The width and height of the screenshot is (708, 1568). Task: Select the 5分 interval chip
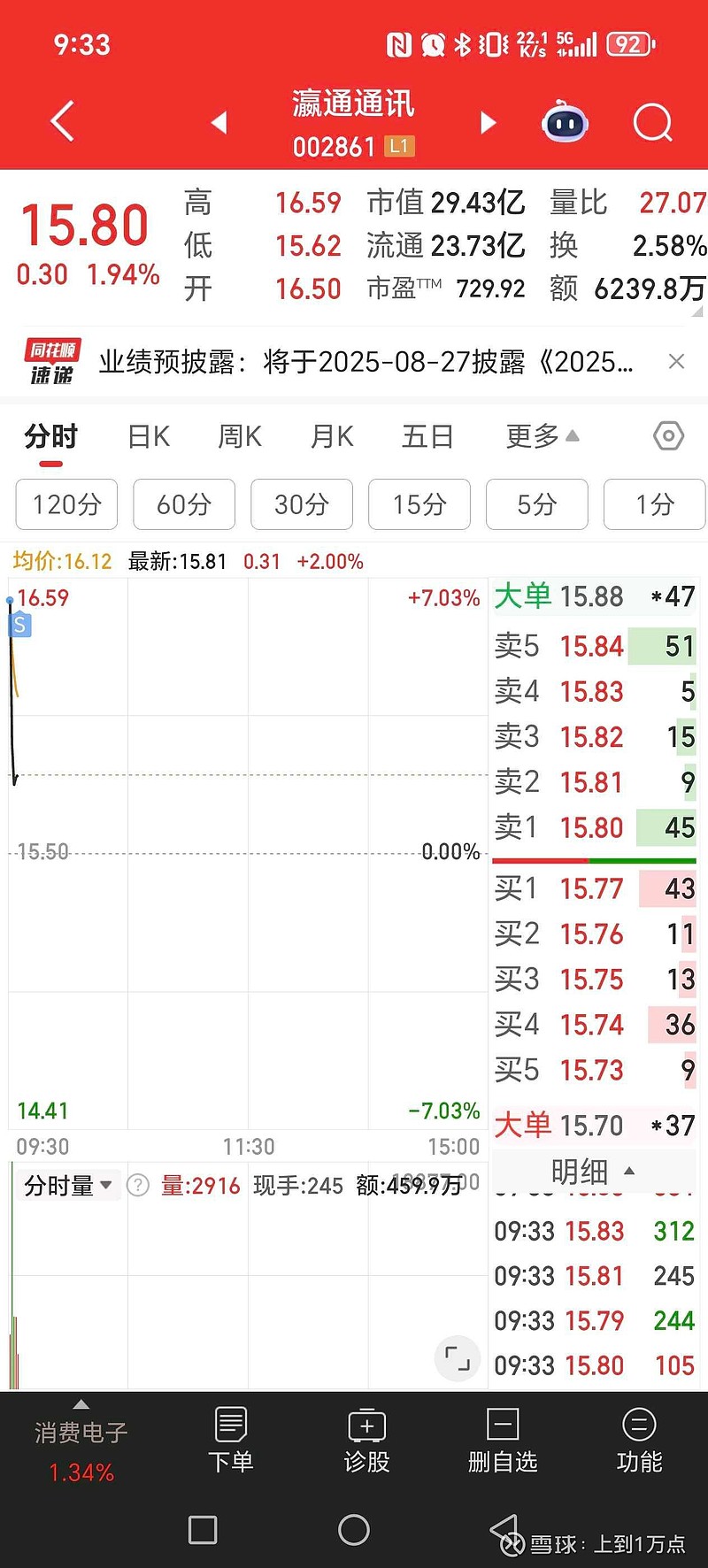(537, 504)
